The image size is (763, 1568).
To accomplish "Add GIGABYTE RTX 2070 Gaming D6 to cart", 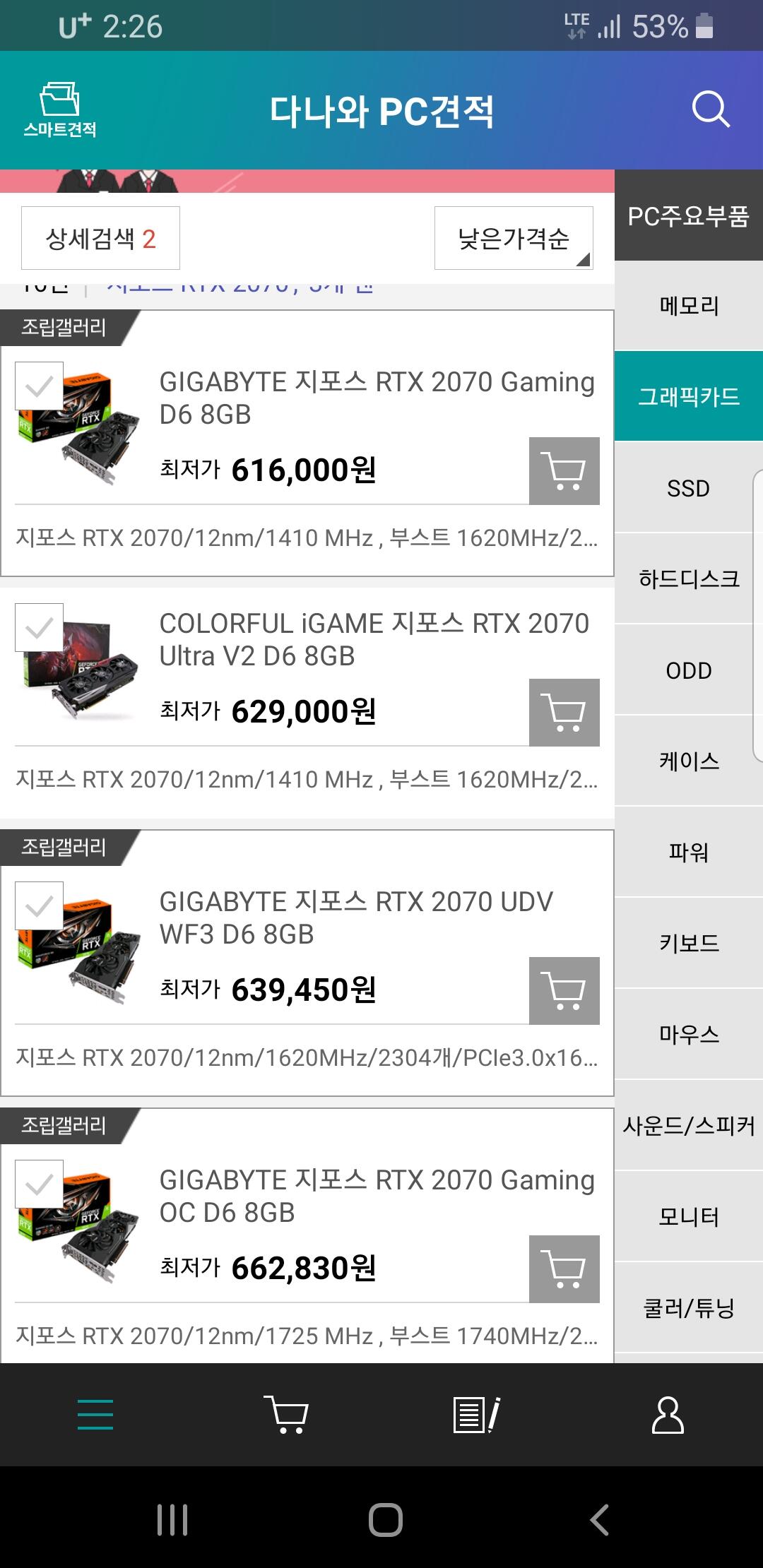I will 564,470.
